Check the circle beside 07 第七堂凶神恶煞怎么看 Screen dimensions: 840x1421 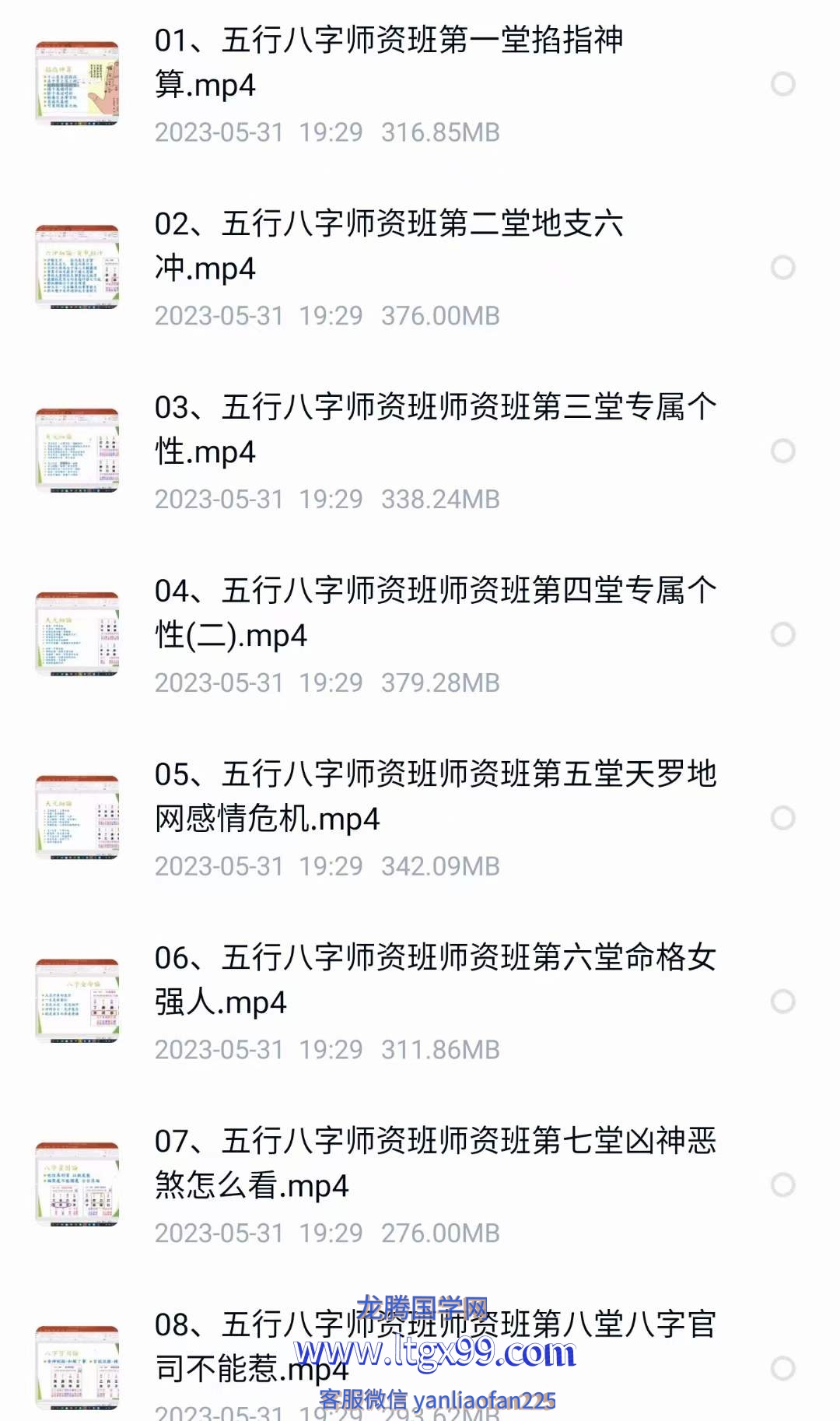pyautogui.click(x=782, y=1185)
